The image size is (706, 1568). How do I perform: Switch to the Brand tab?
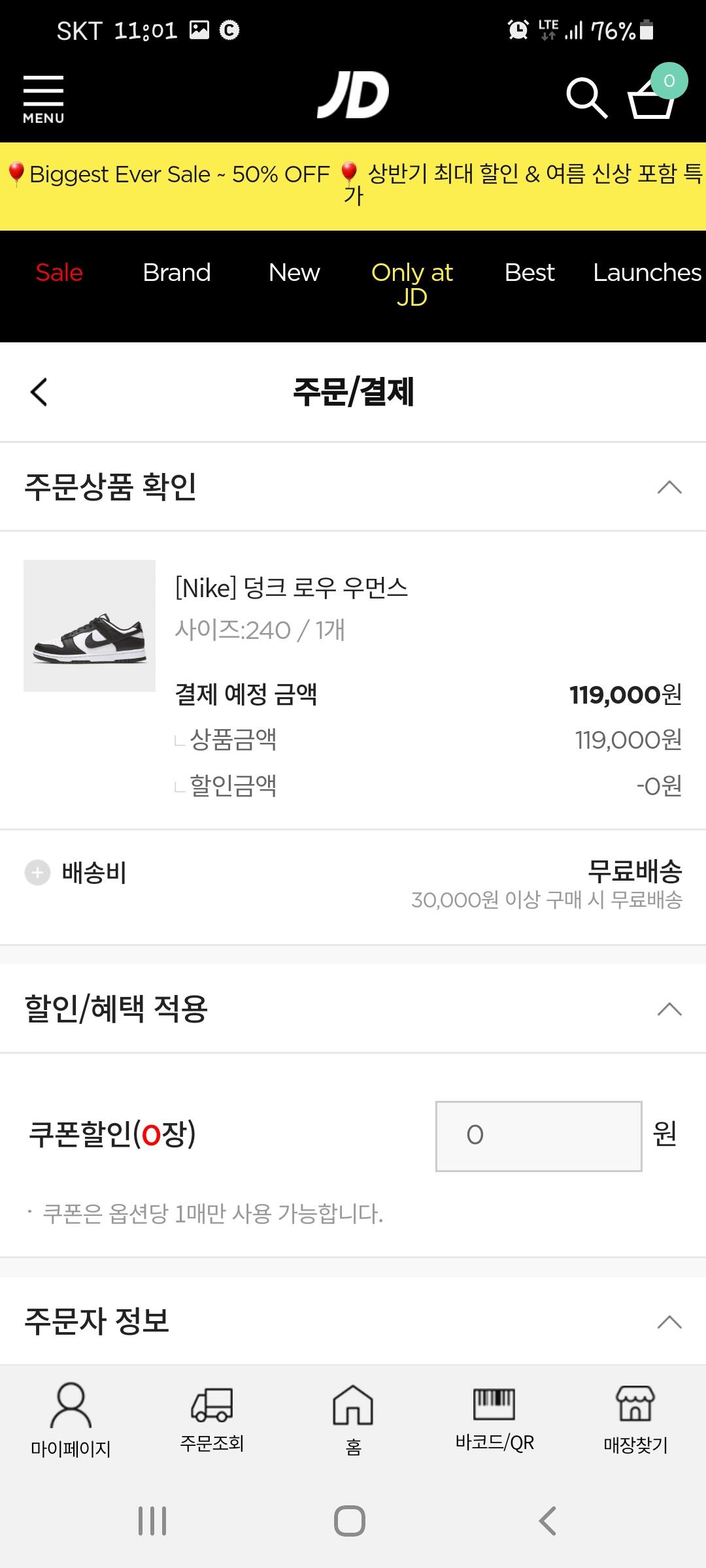176,272
